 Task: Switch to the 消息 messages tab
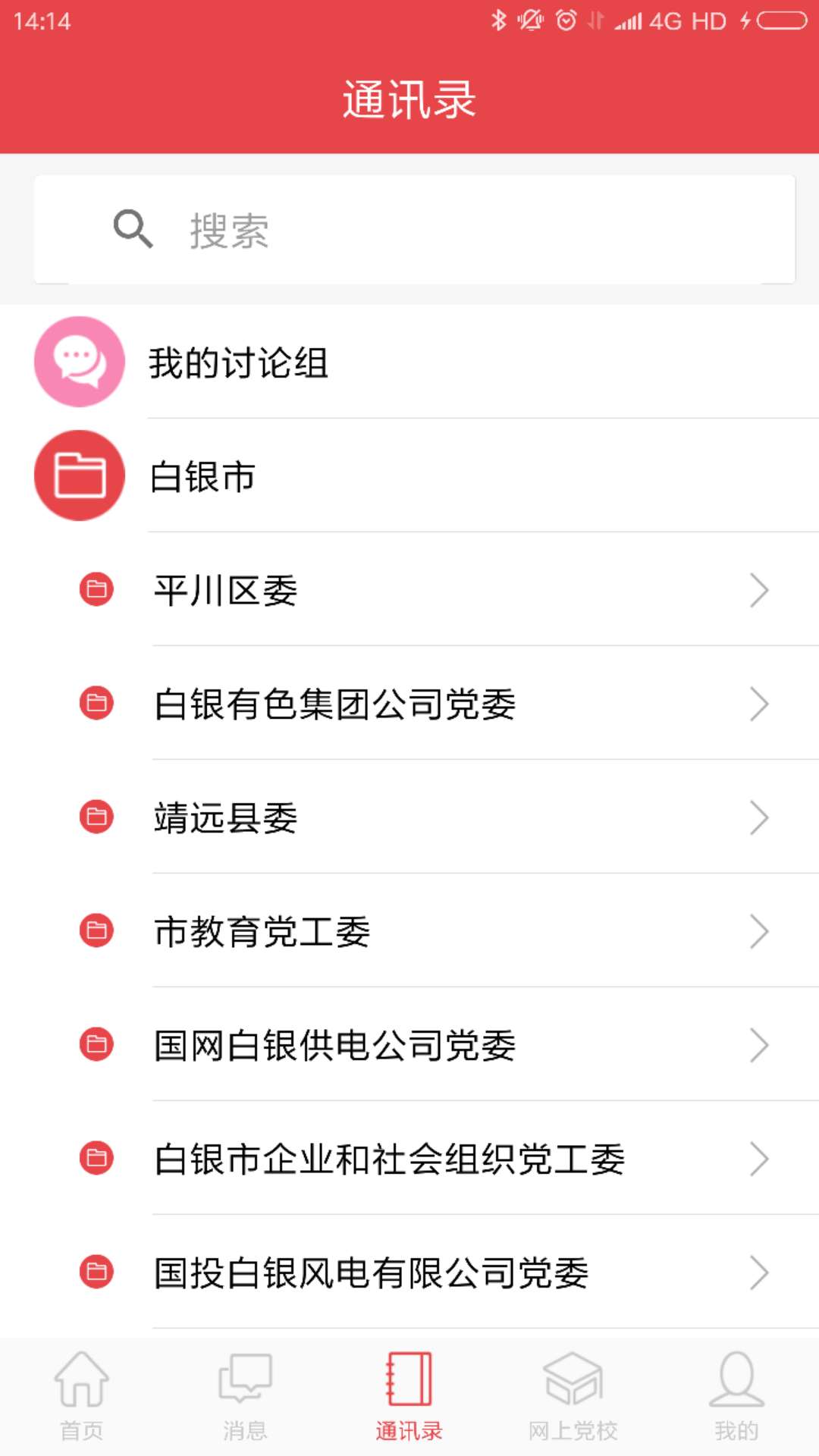point(245,1397)
